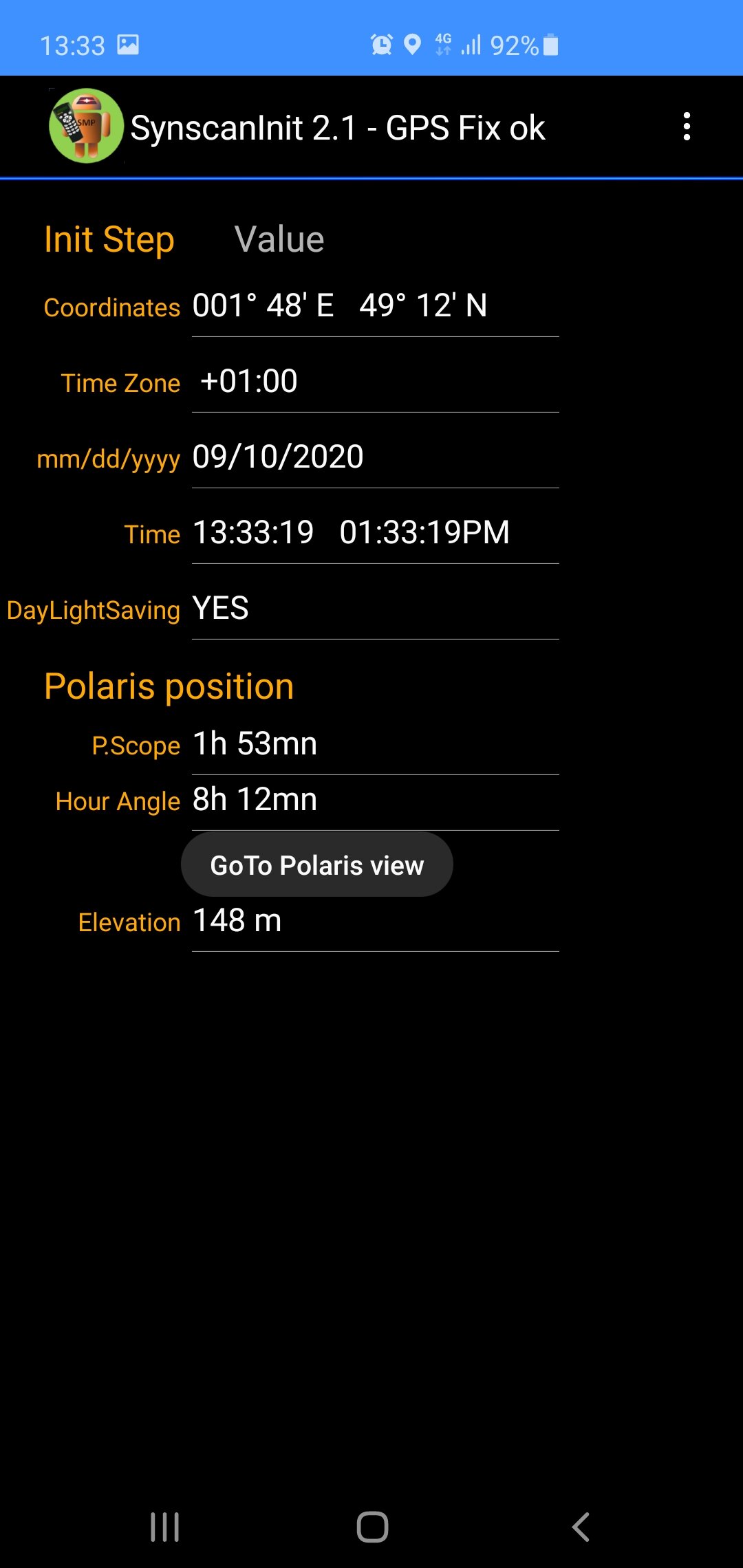Image resolution: width=743 pixels, height=1568 pixels.
Task: Go back using the system back button
Action: pyautogui.click(x=581, y=1527)
